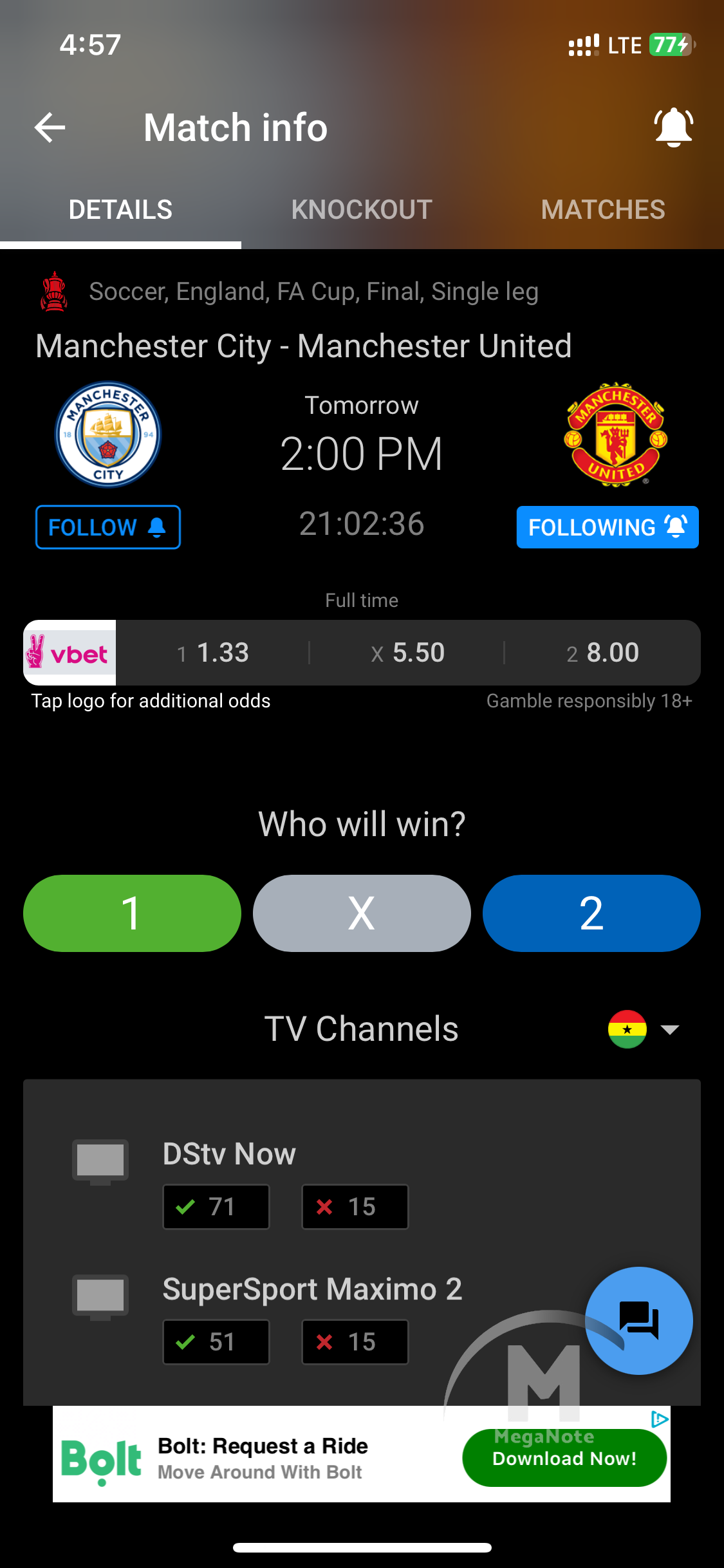The height and width of the screenshot is (1568, 724).
Task: Vote 2 for Manchester United win
Action: pos(591,913)
